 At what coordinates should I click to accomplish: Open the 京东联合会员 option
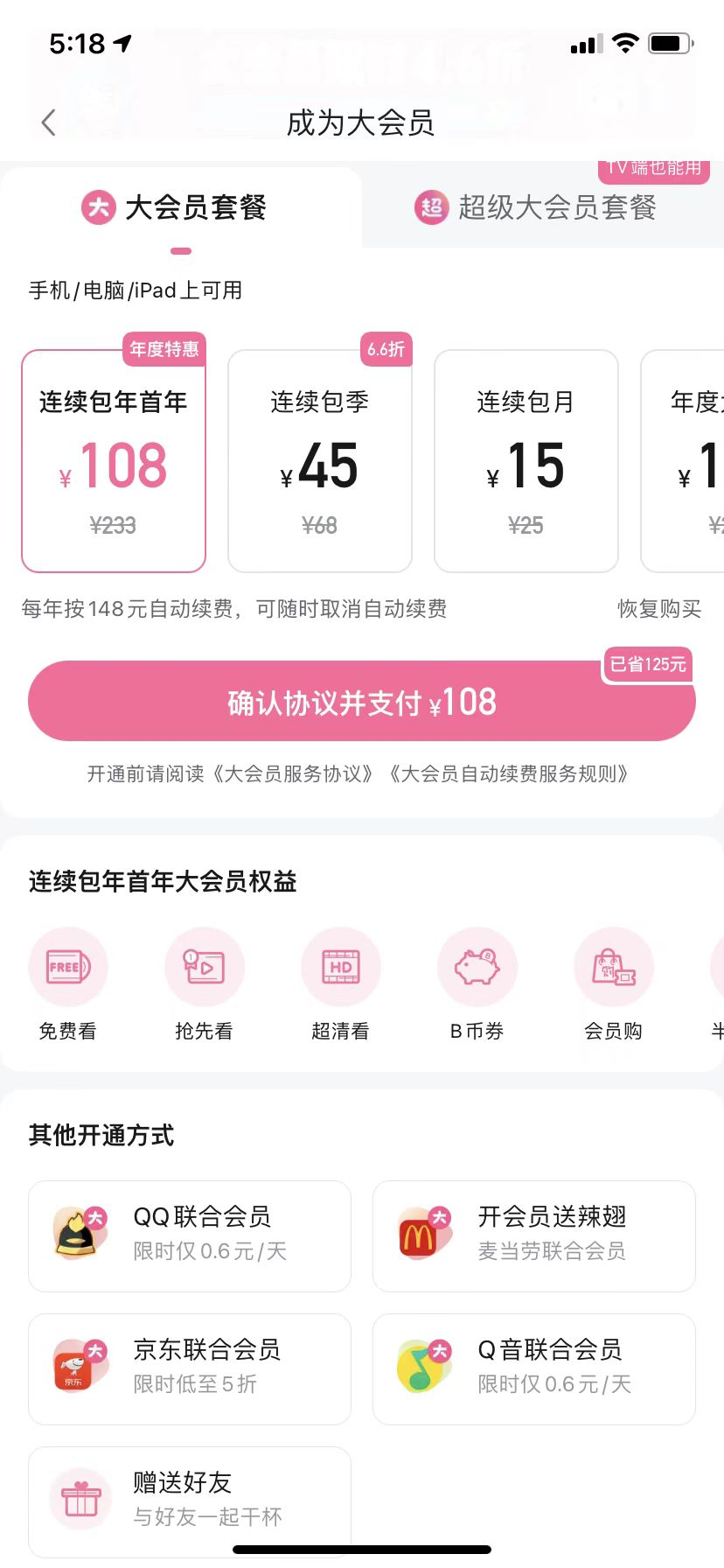pos(190,1368)
